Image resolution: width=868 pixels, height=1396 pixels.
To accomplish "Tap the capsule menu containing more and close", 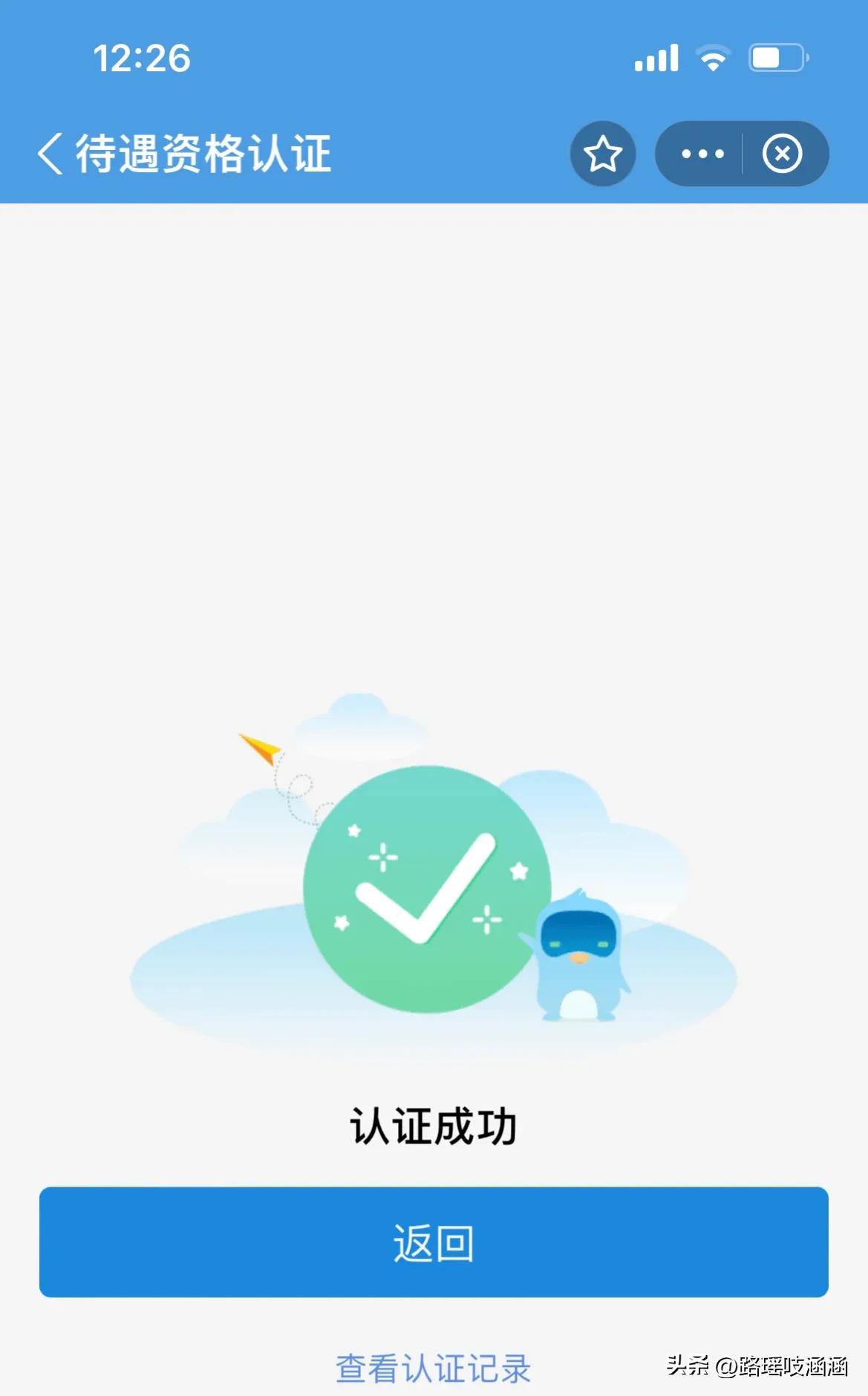I will (741, 153).
